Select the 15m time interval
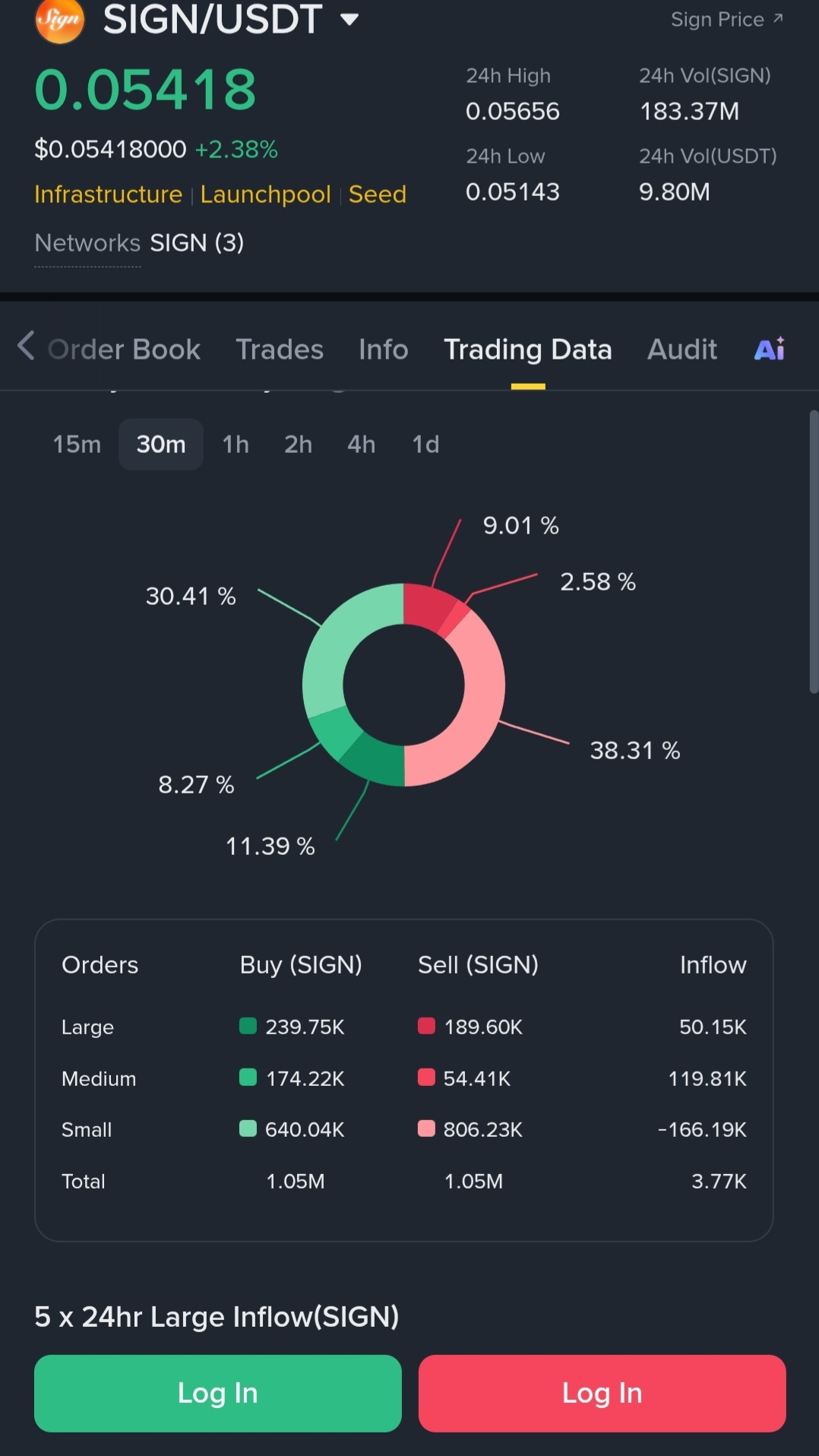The image size is (819, 1456). click(77, 445)
